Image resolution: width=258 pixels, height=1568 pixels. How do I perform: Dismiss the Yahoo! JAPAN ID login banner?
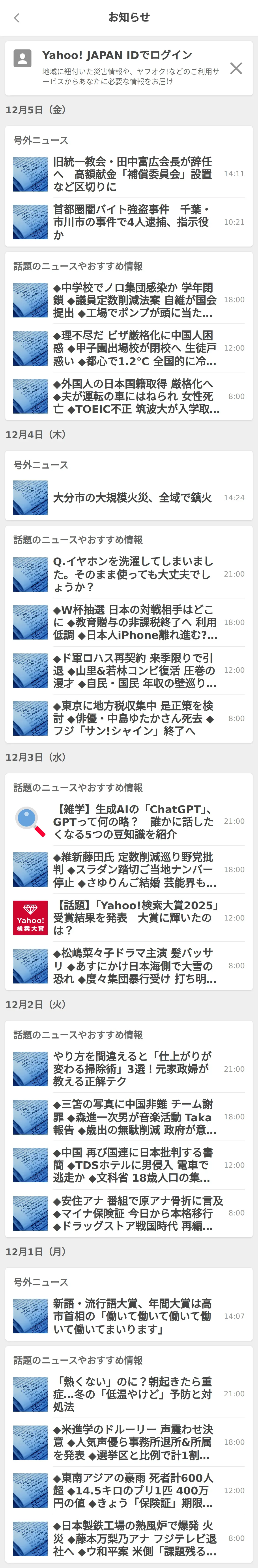click(x=236, y=68)
